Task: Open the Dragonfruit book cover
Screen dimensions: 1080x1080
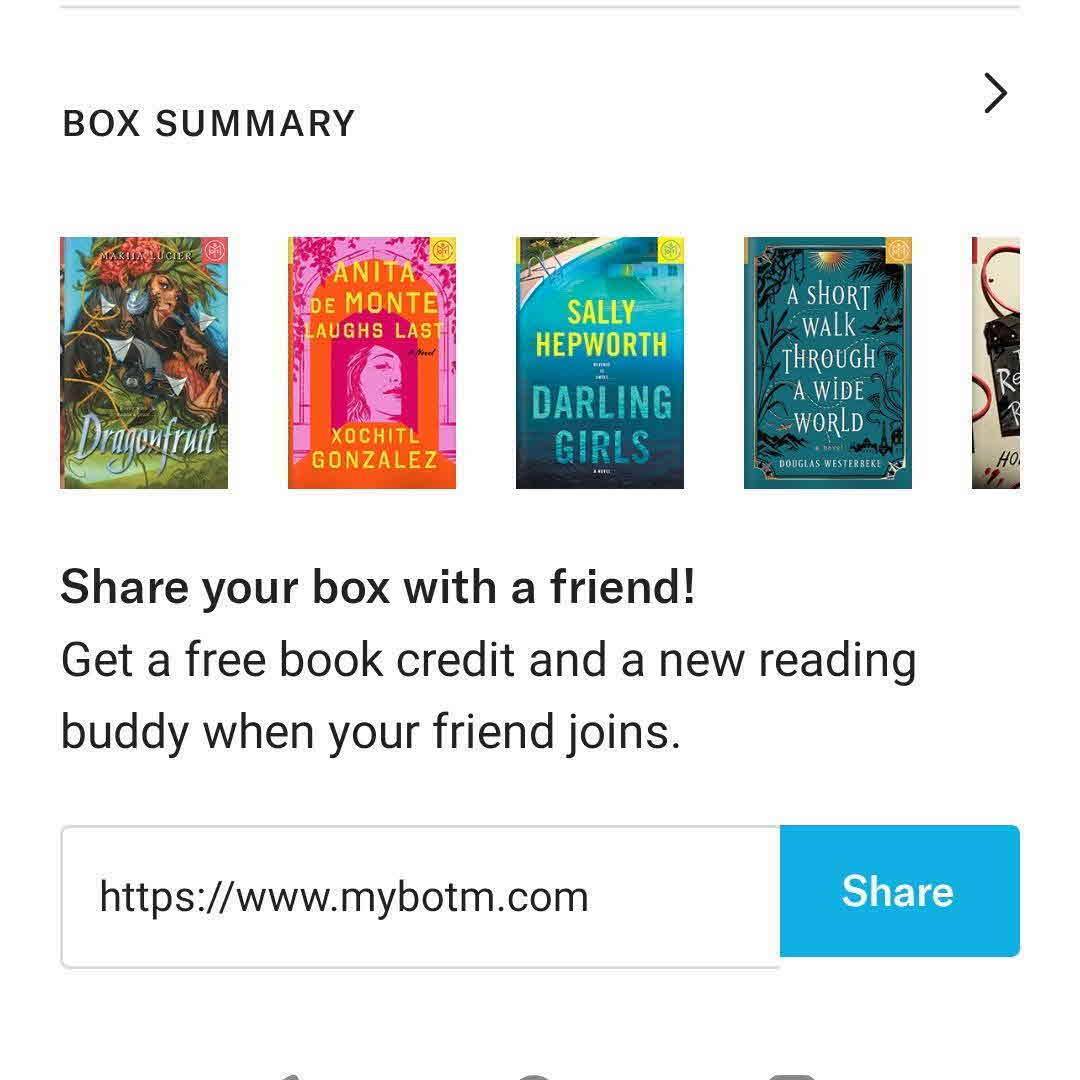Action: pyautogui.click(x=144, y=363)
